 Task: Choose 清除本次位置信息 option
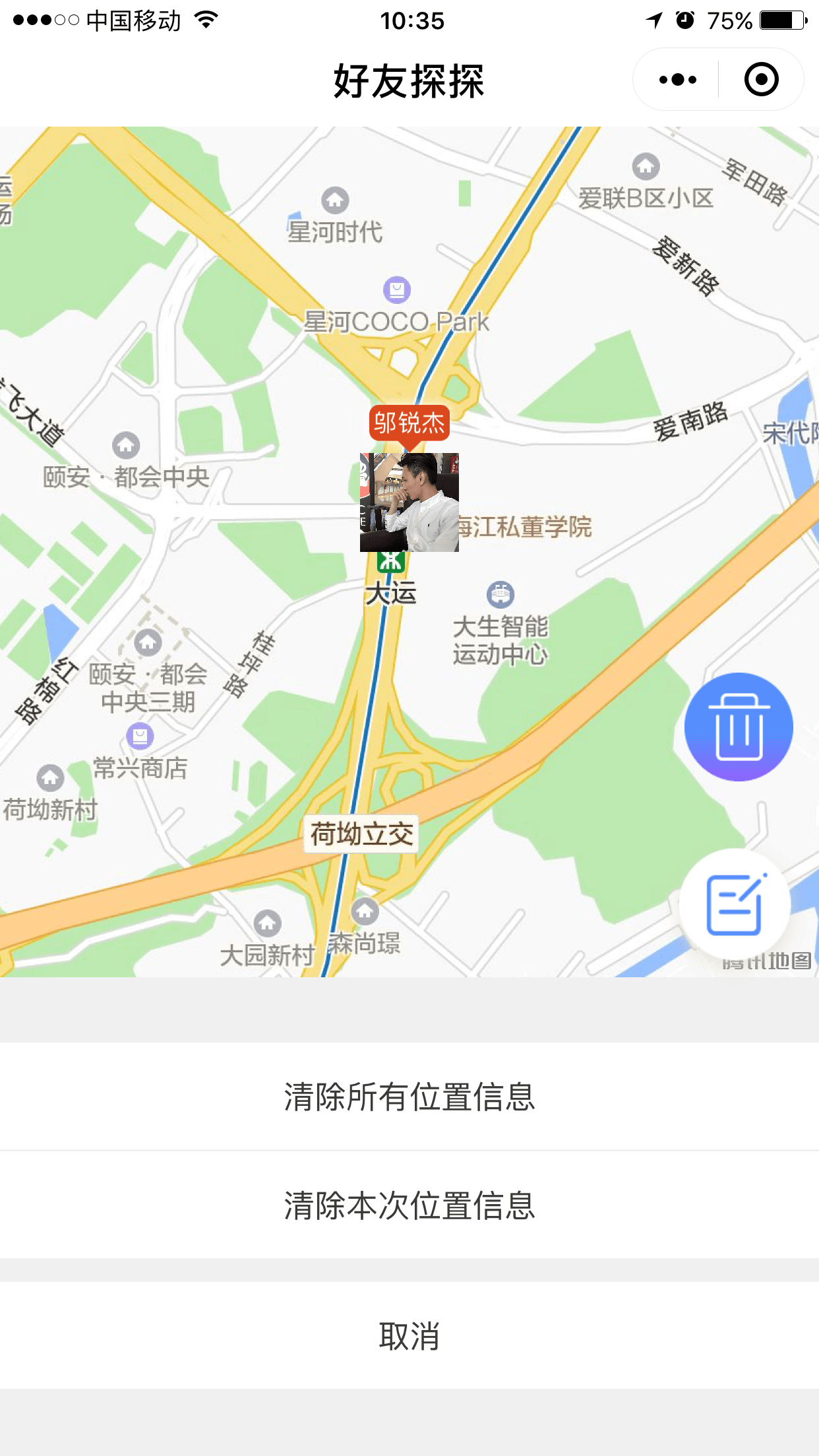coord(409,1205)
